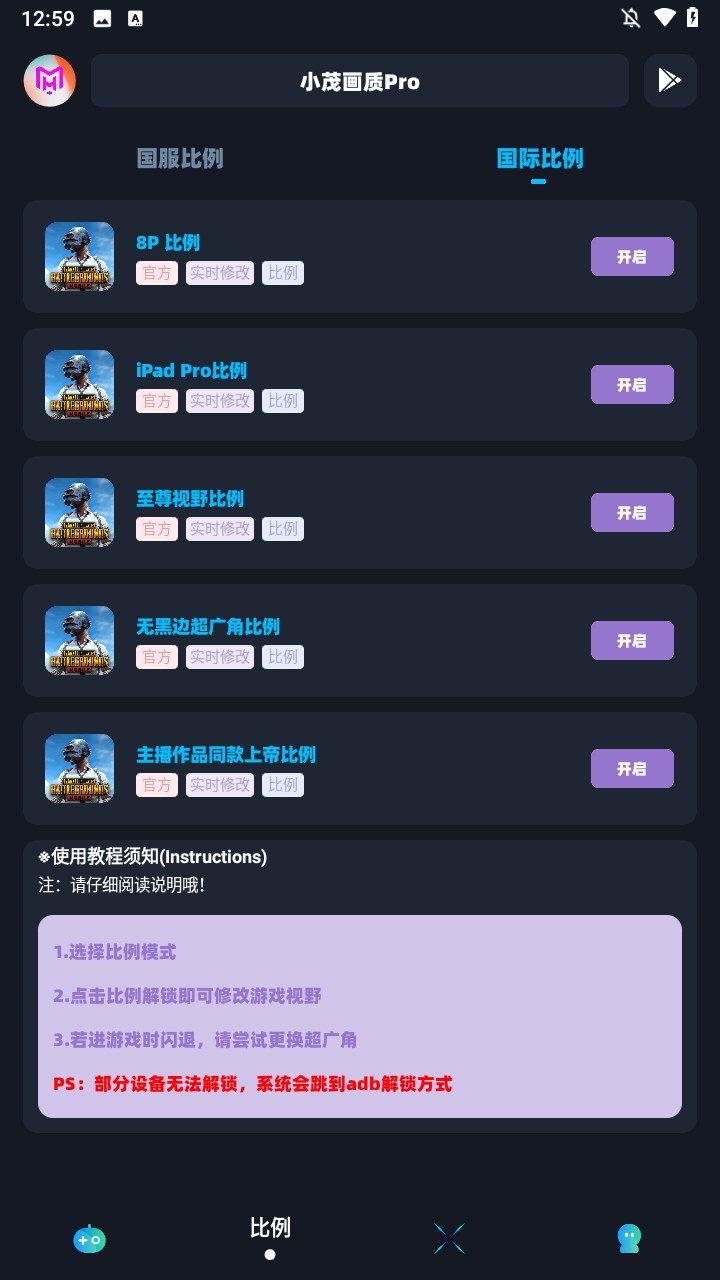The height and width of the screenshot is (1280, 720).
Task: Tap the X-shaped icon in the bottom bar
Action: tap(449, 1238)
